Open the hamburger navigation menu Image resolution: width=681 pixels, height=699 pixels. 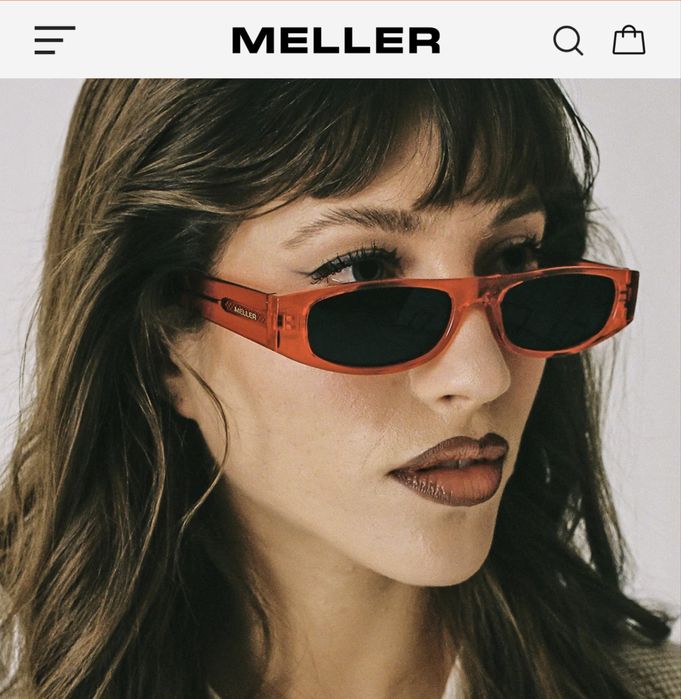pos(54,41)
